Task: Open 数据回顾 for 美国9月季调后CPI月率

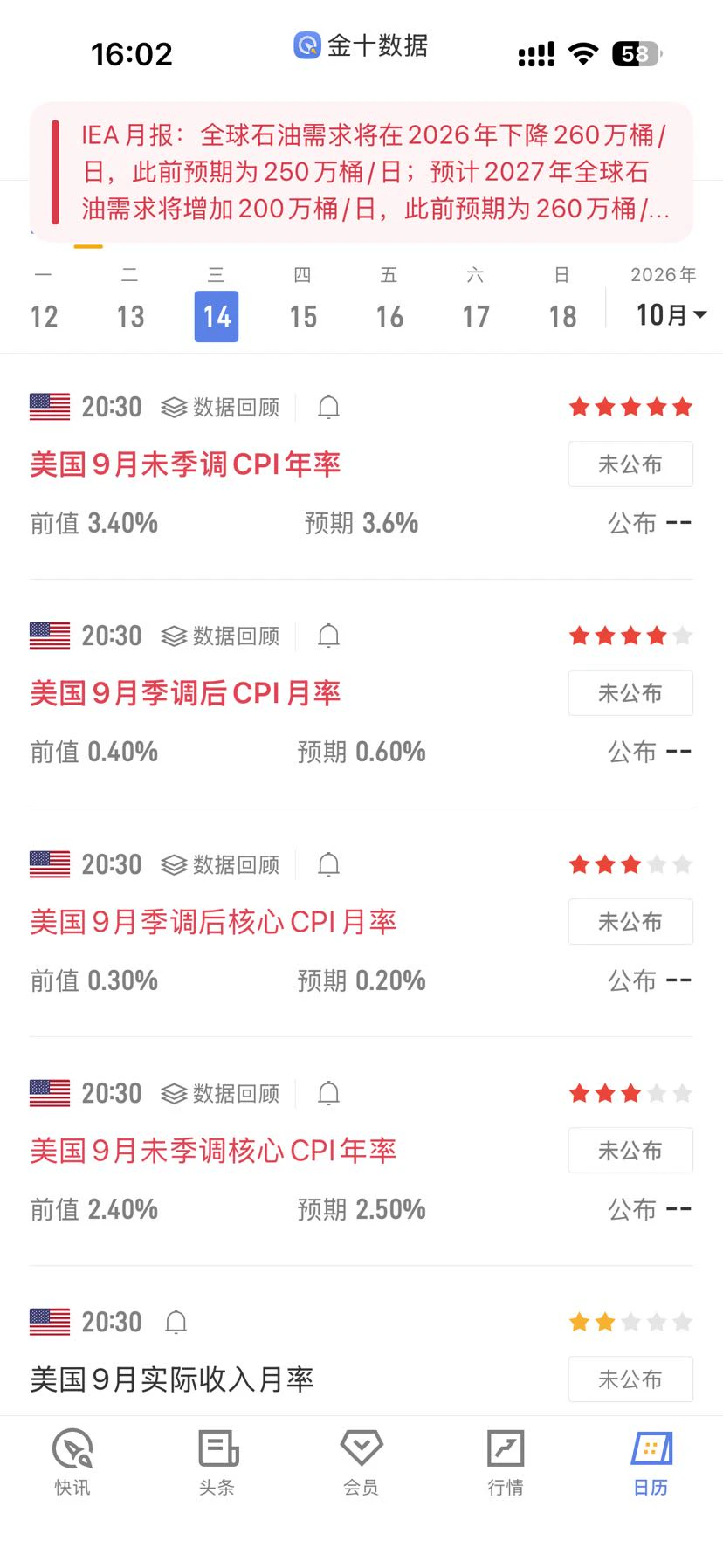Action: [221, 636]
